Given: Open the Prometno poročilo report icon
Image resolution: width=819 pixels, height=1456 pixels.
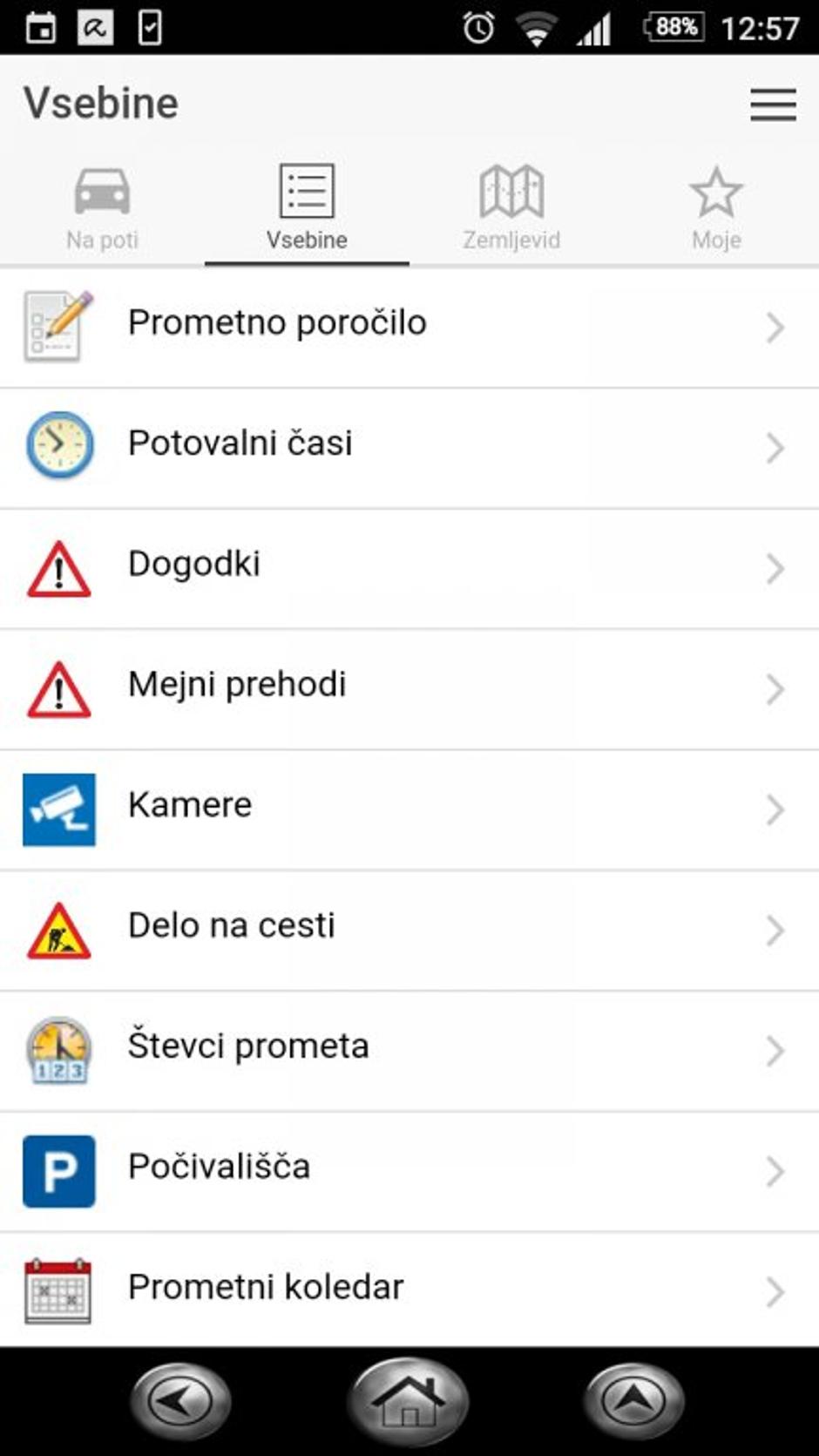Looking at the screenshot, I should (x=58, y=324).
